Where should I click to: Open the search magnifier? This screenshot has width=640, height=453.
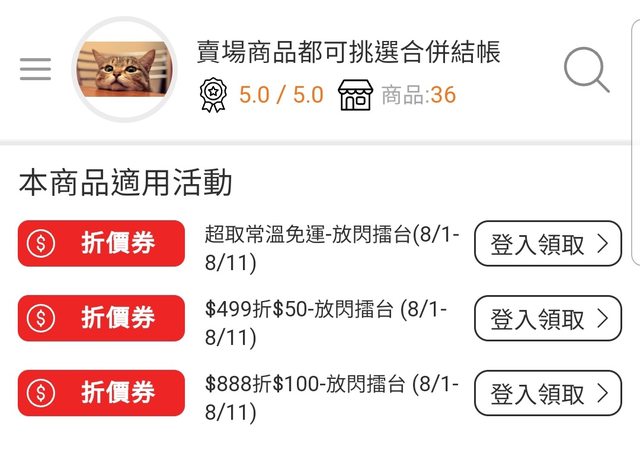coord(586,70)
